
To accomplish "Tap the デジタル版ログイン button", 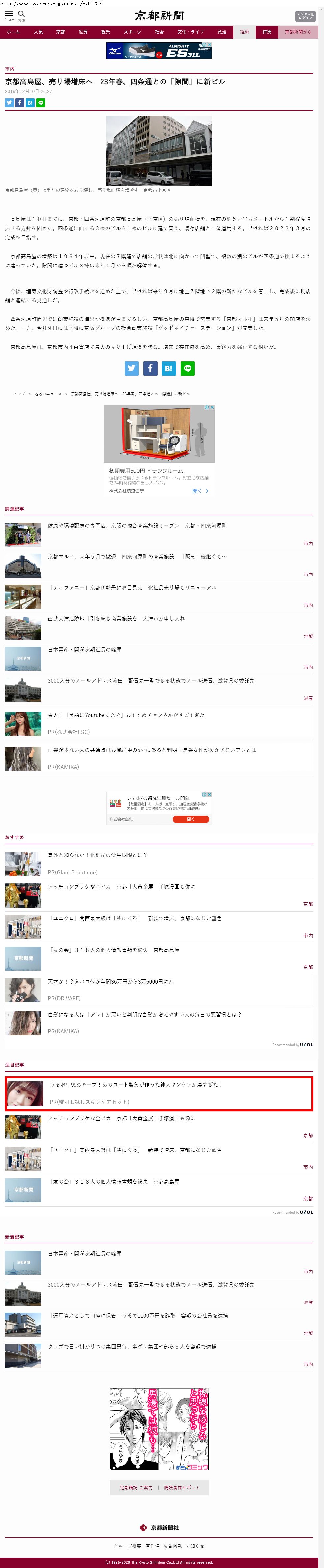I will click(305, 16).
